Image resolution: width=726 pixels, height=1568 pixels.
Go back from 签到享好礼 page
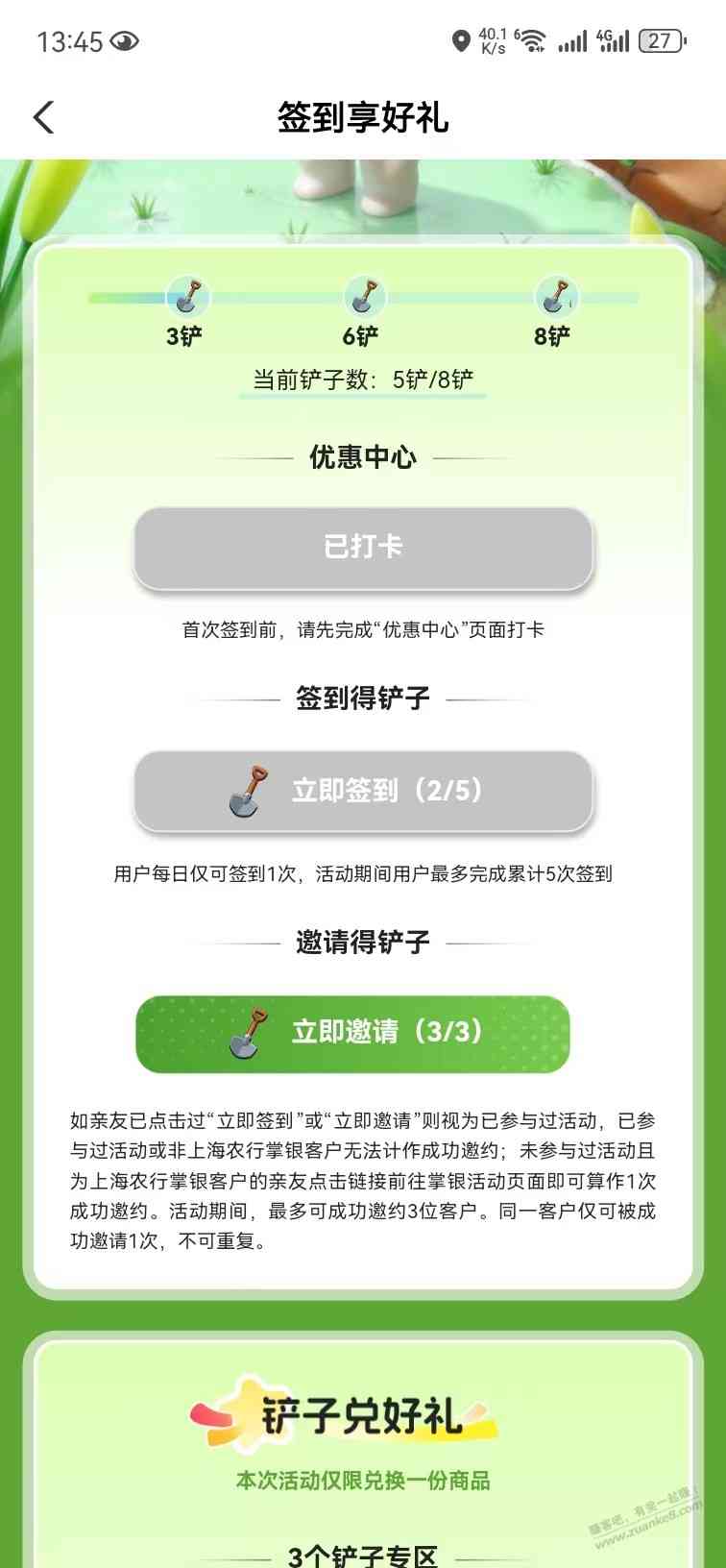coord(44,117)
